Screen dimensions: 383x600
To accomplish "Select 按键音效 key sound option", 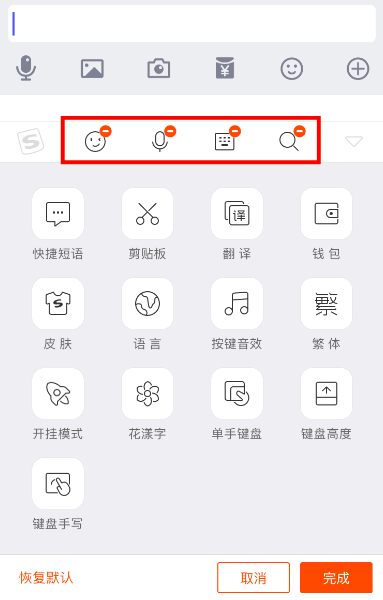I will [x=237, y=314].
